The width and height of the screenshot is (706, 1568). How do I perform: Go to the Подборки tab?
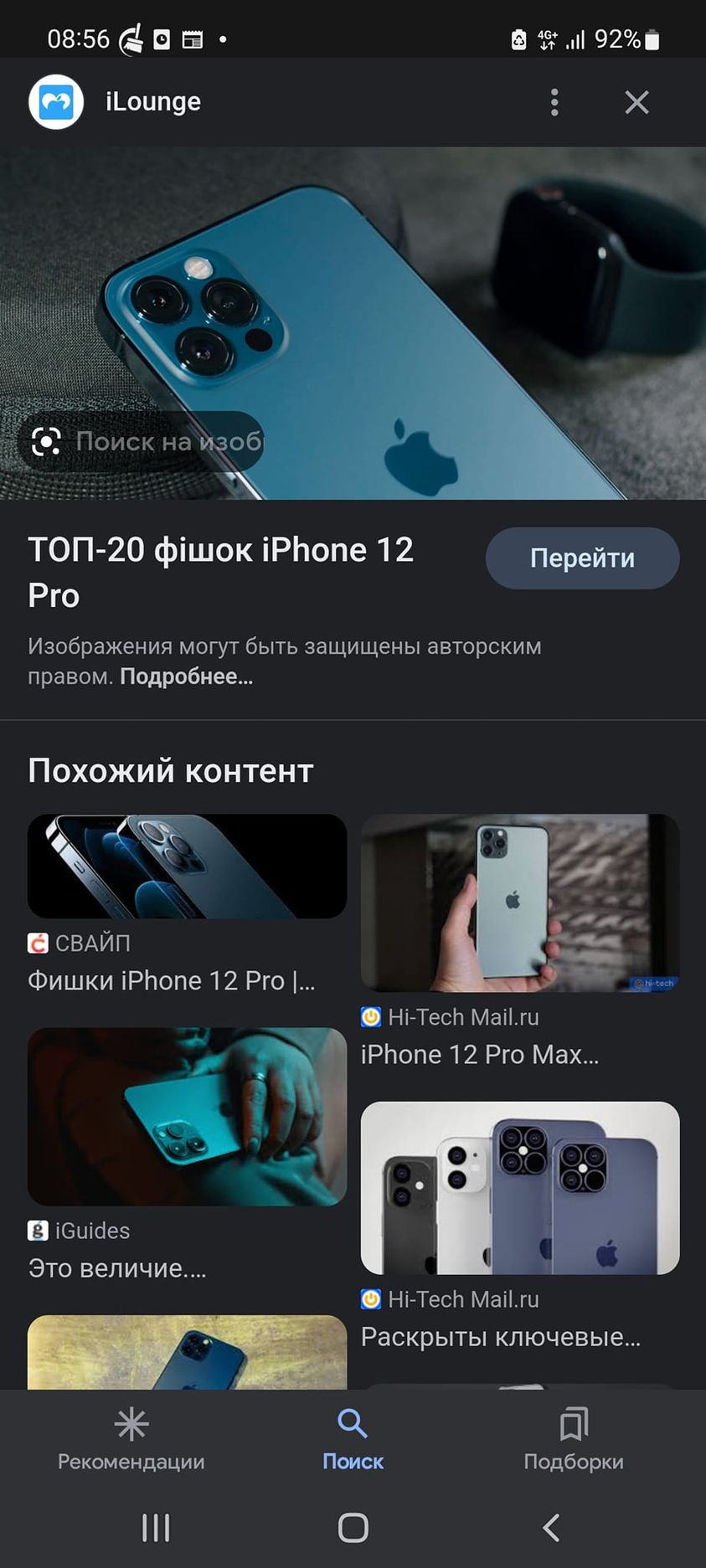(x=574, y=1438)
